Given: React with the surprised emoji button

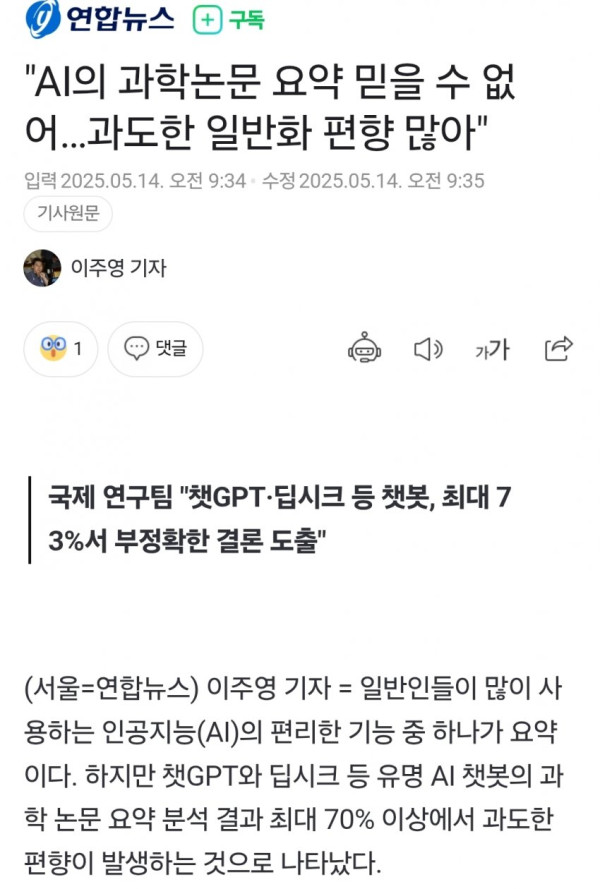Looking at the screenshot, I should 60,349.
